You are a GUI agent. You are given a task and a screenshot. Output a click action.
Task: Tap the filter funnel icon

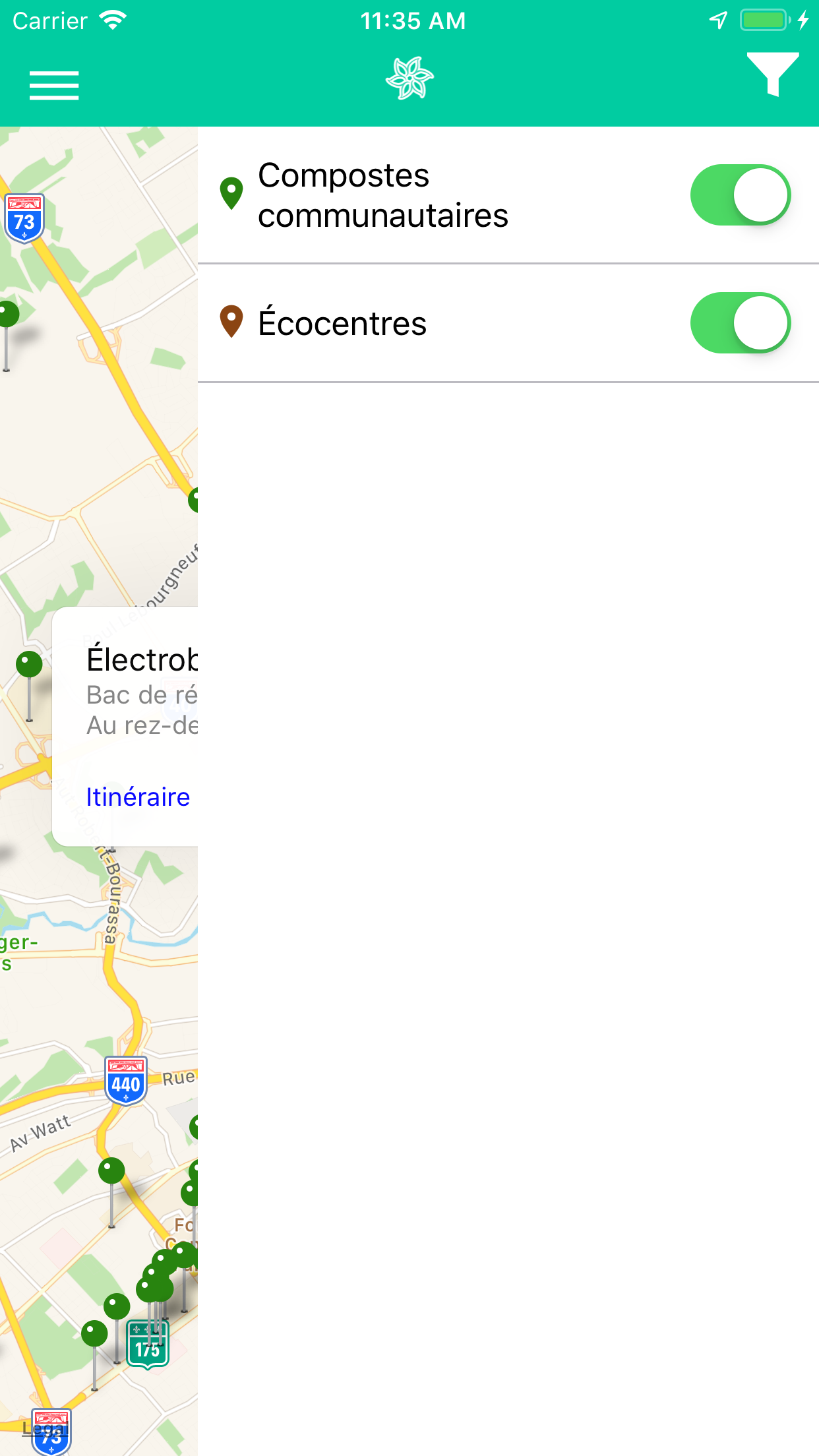(x=773, y=75)
